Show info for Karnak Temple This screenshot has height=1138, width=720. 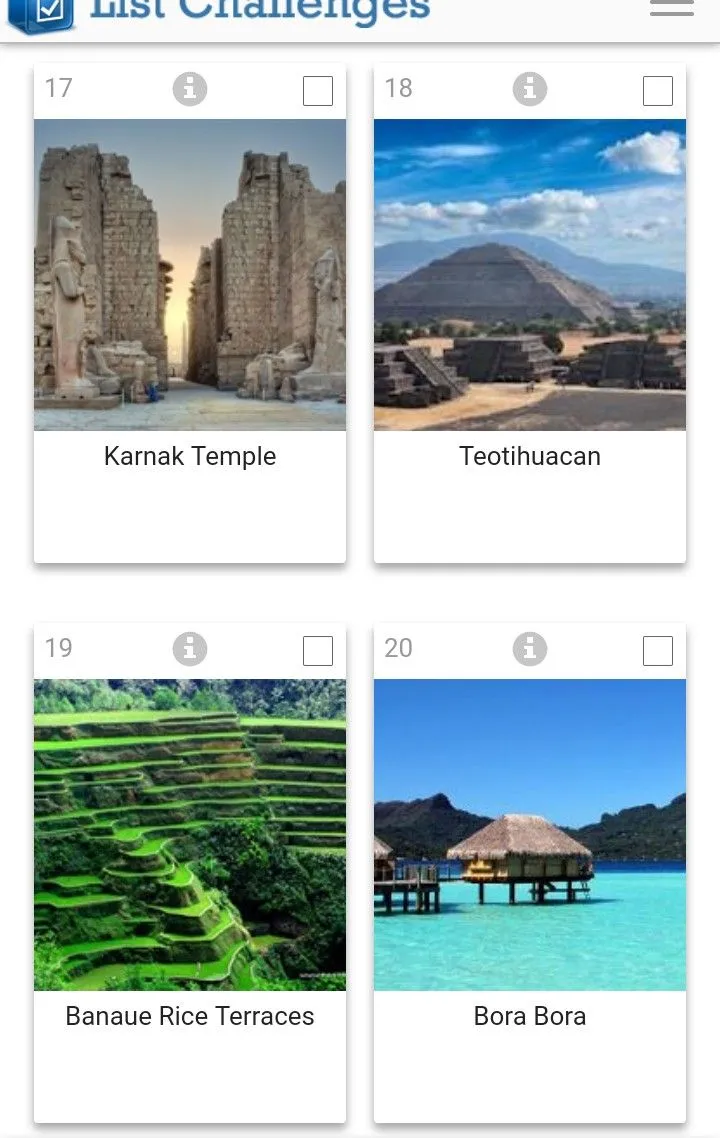(189, 89)
